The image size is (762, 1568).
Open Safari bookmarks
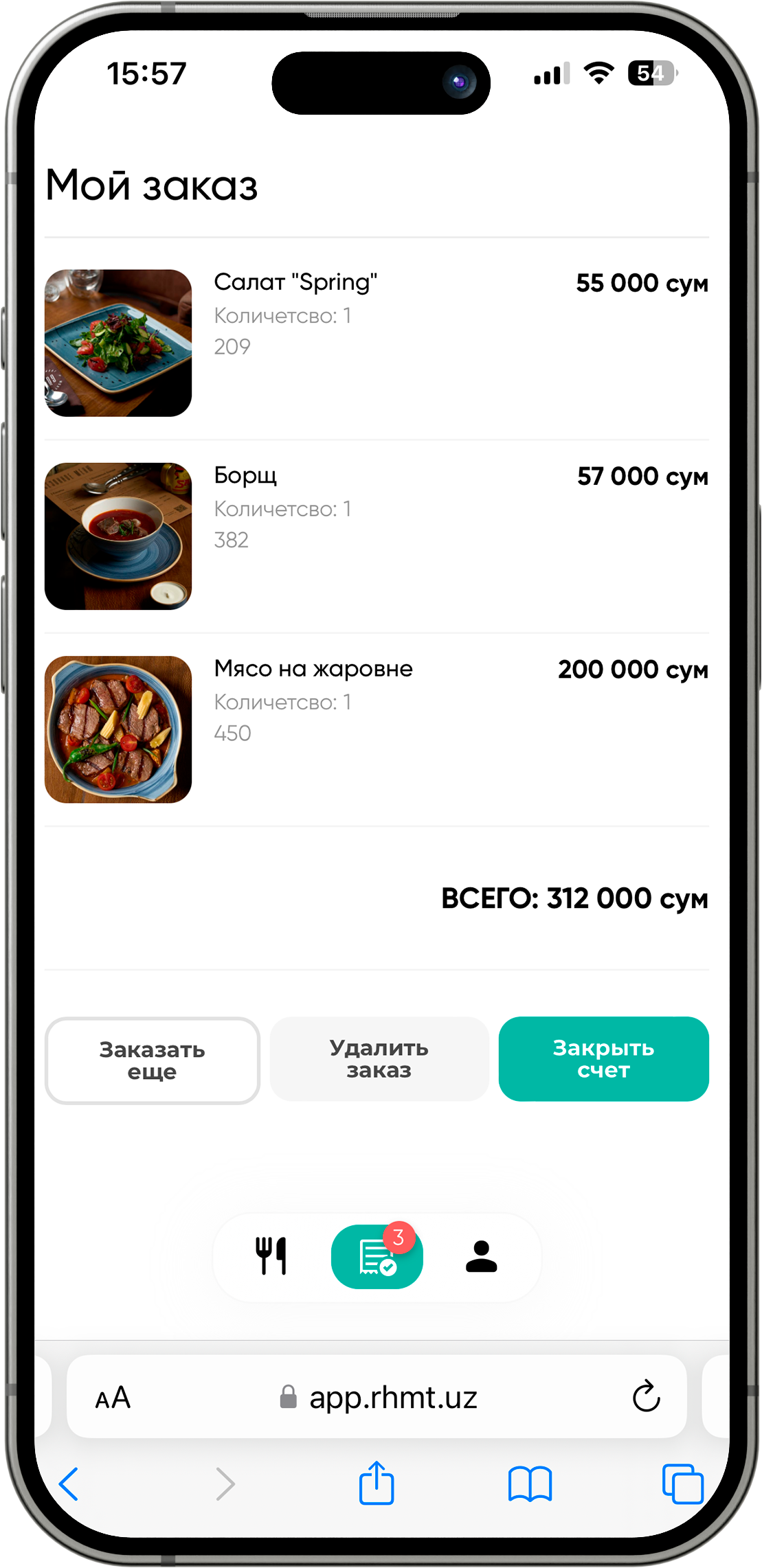[530, 1484]
